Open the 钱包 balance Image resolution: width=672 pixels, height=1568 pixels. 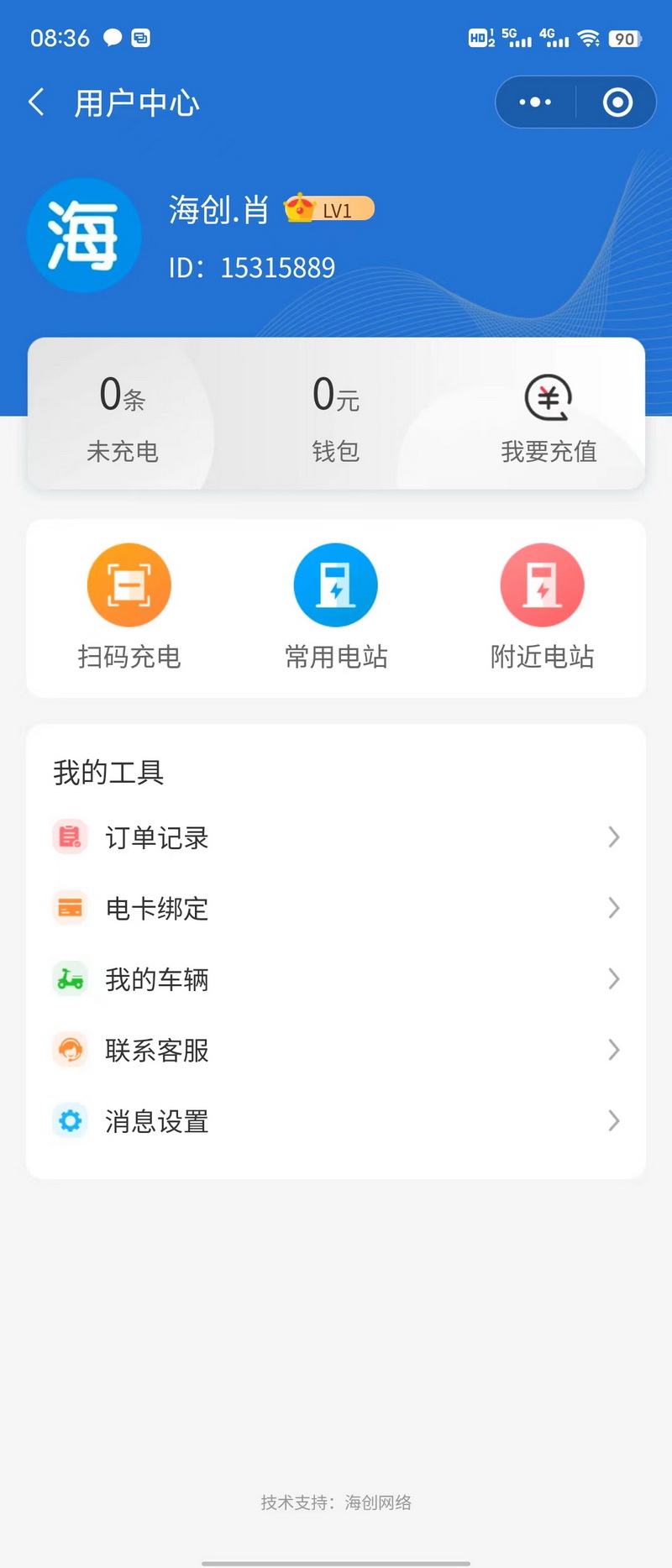(x=336, y=416)
